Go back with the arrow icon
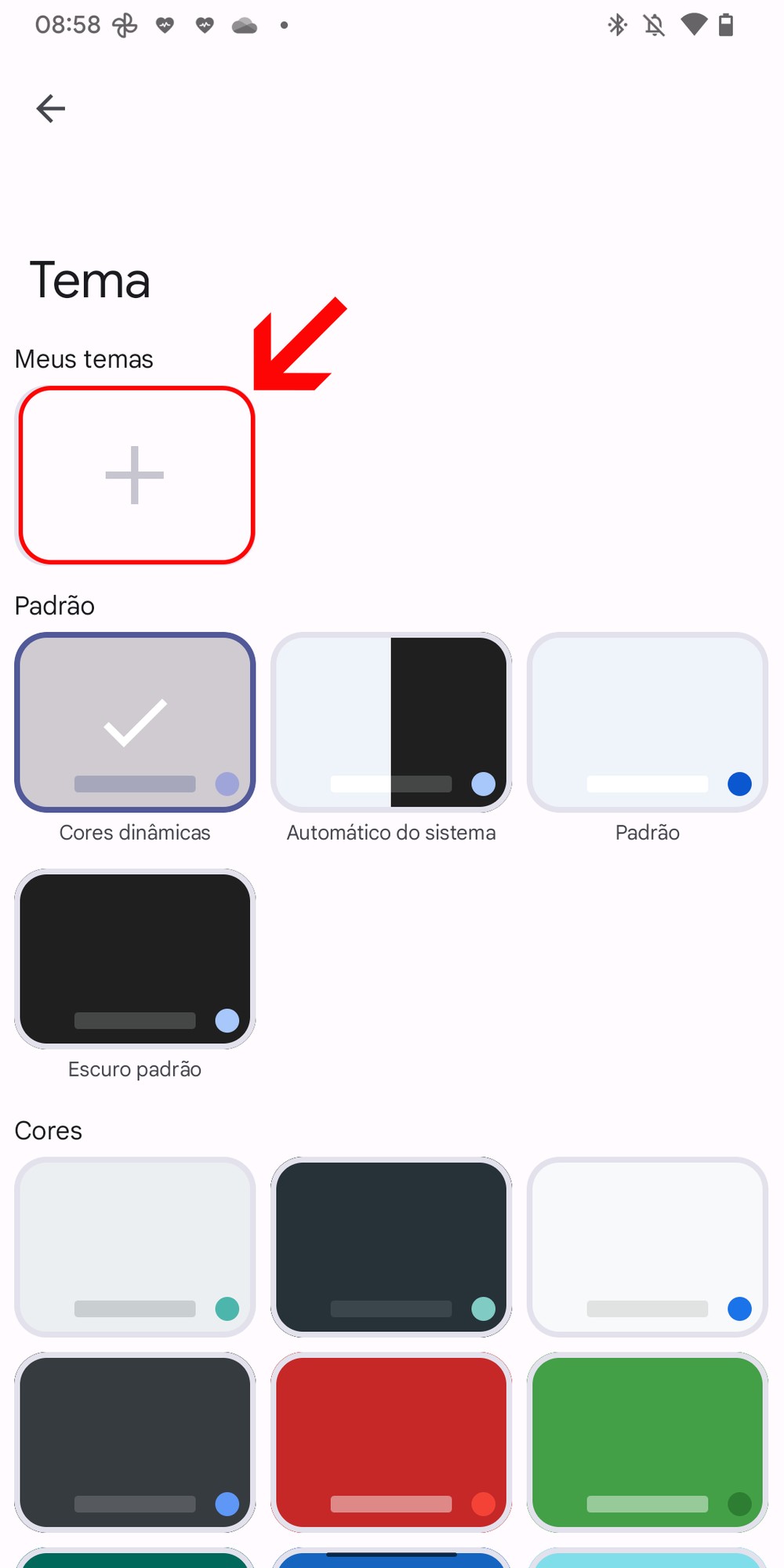This screenshot has height=1568, width=784. [x=51, y=108]
